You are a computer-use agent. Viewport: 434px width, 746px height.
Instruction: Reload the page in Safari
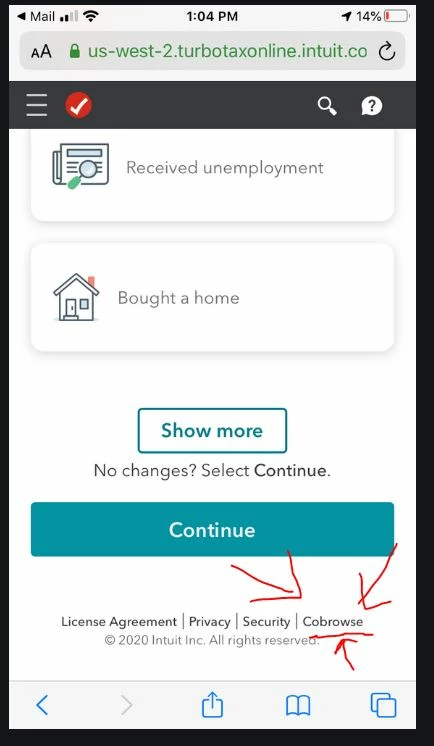(x=386, y=51)
